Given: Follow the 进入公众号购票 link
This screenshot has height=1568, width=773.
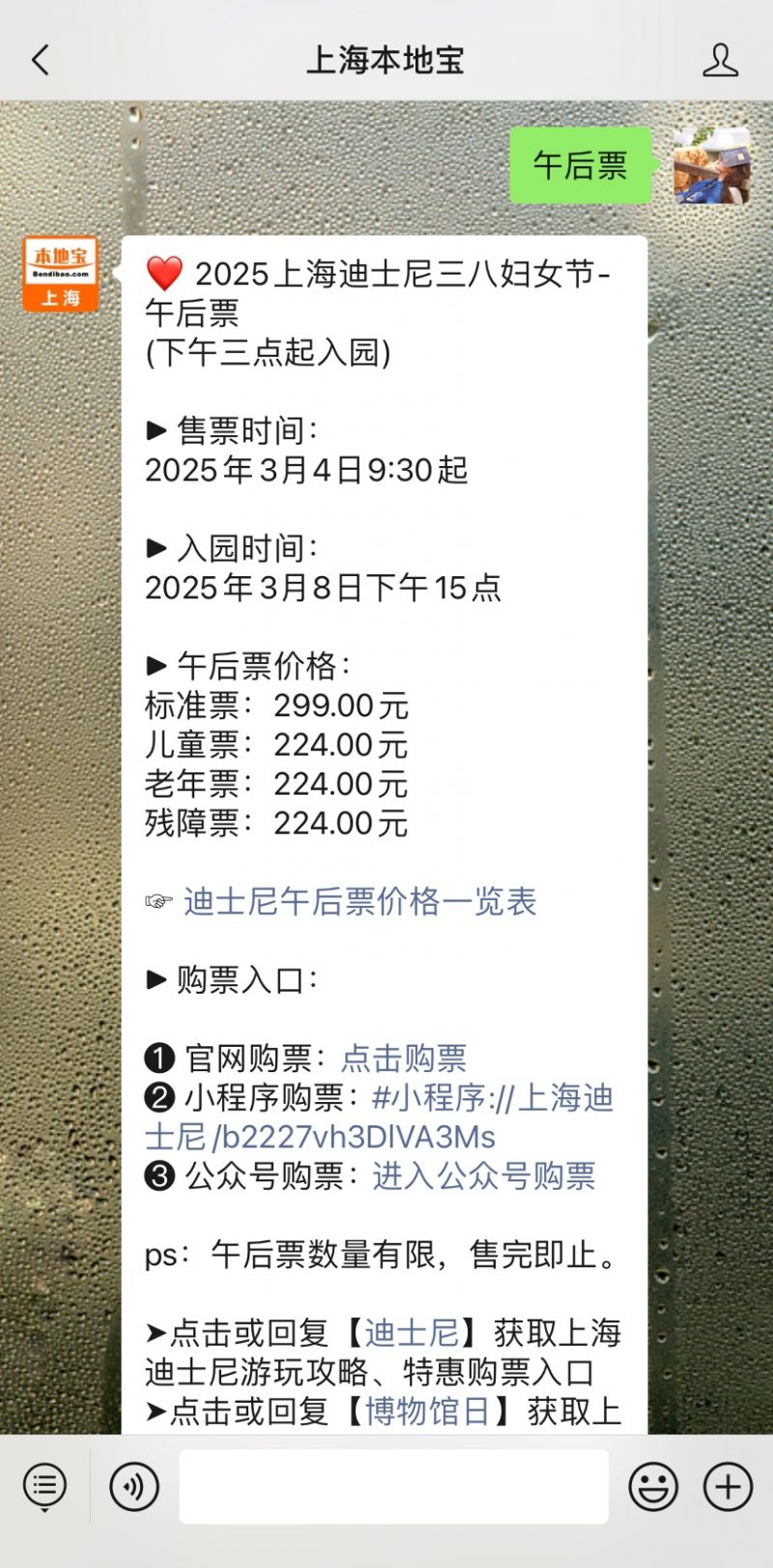Looking at the screenshot, I should (x=484, y=1176).
